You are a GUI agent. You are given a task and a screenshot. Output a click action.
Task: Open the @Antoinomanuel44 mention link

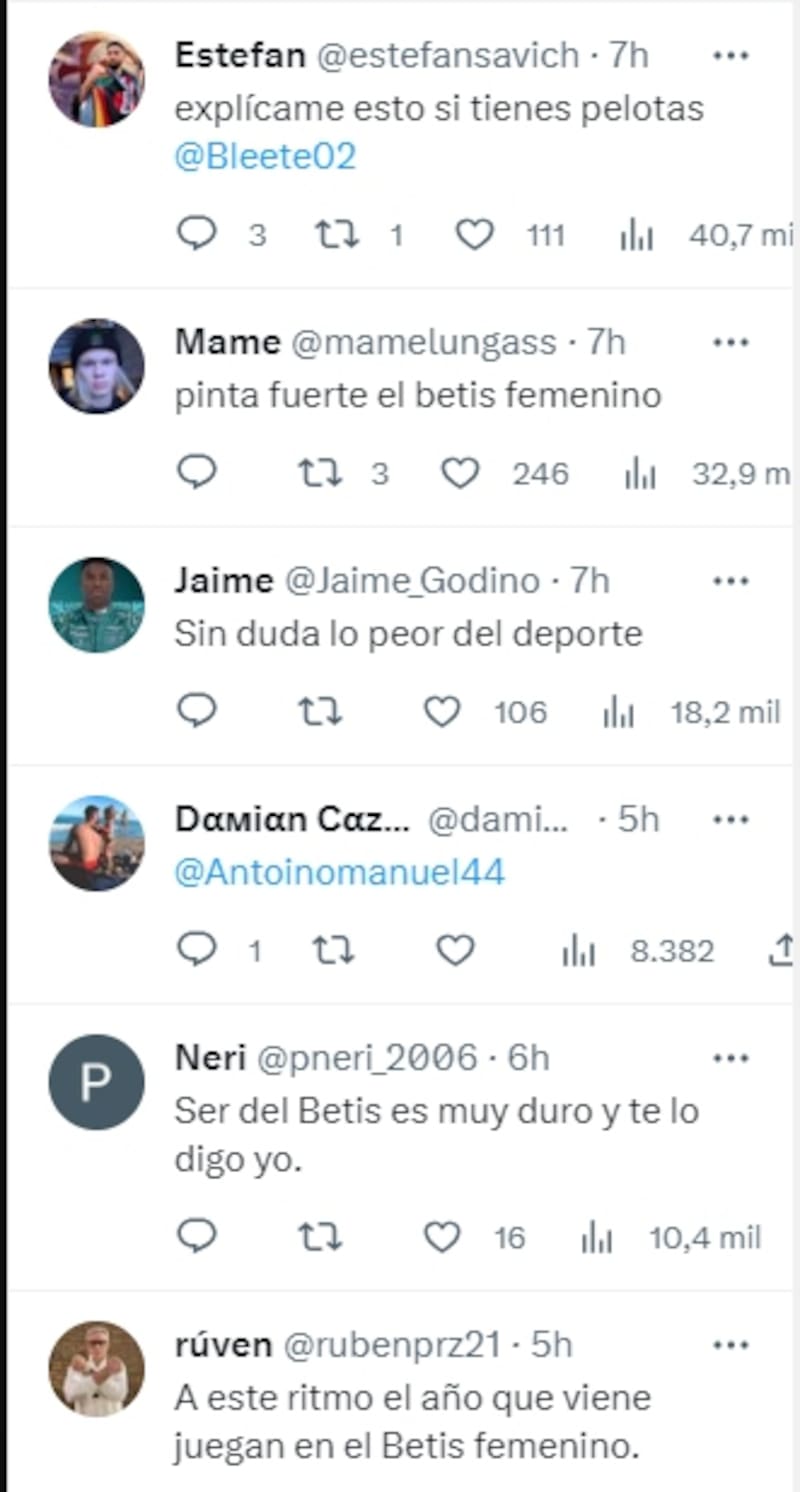click(339, 871)
